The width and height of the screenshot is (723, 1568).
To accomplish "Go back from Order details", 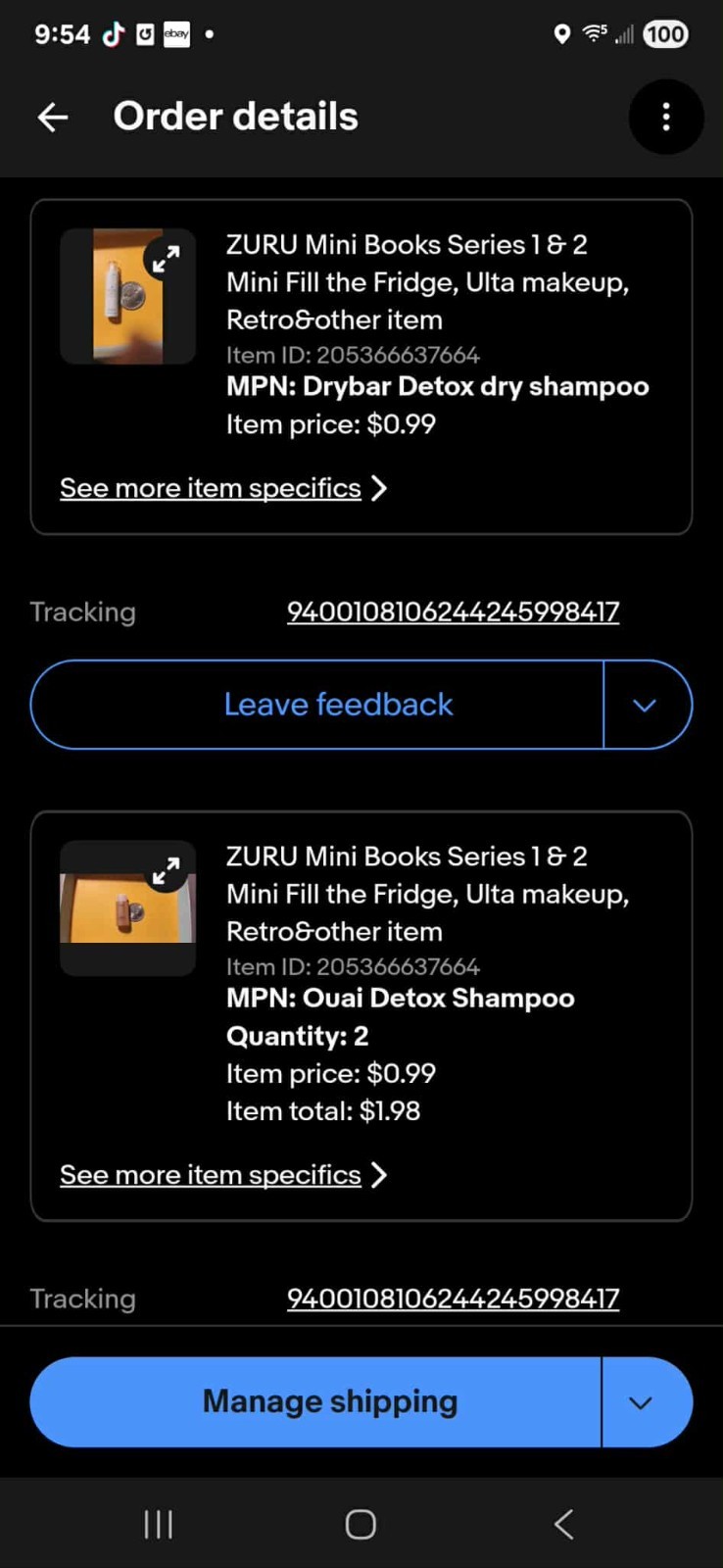I will [x=53, y=118].
